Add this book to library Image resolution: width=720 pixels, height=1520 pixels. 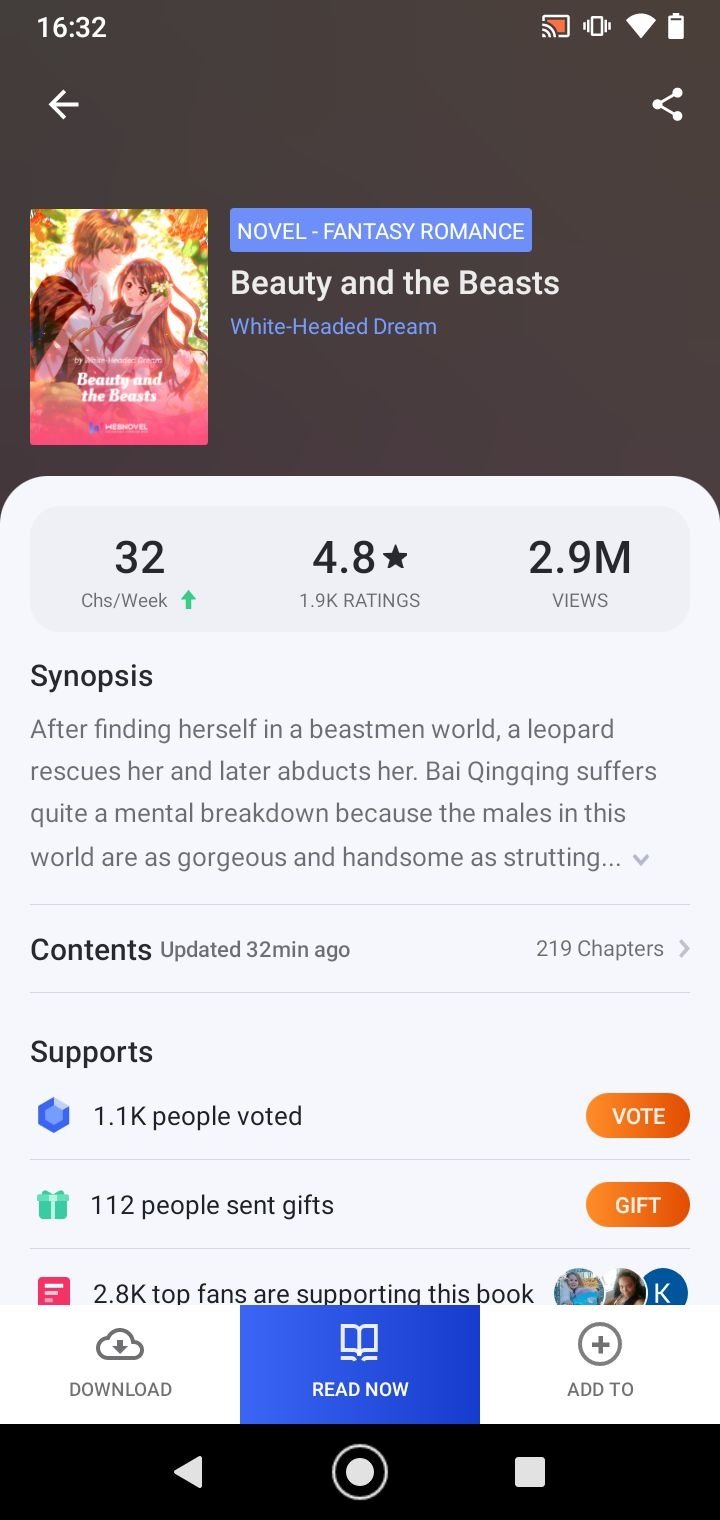click(x=600, y=1364)
